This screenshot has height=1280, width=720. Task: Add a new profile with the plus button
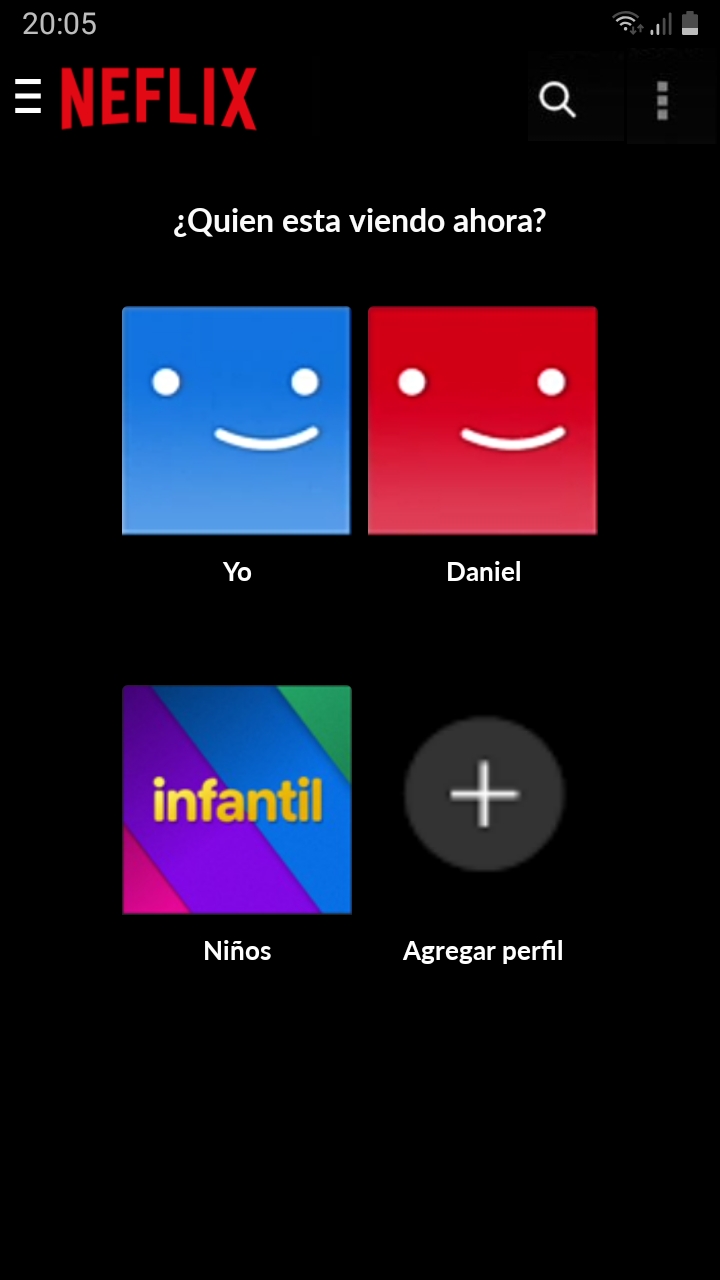pos(484,795)
